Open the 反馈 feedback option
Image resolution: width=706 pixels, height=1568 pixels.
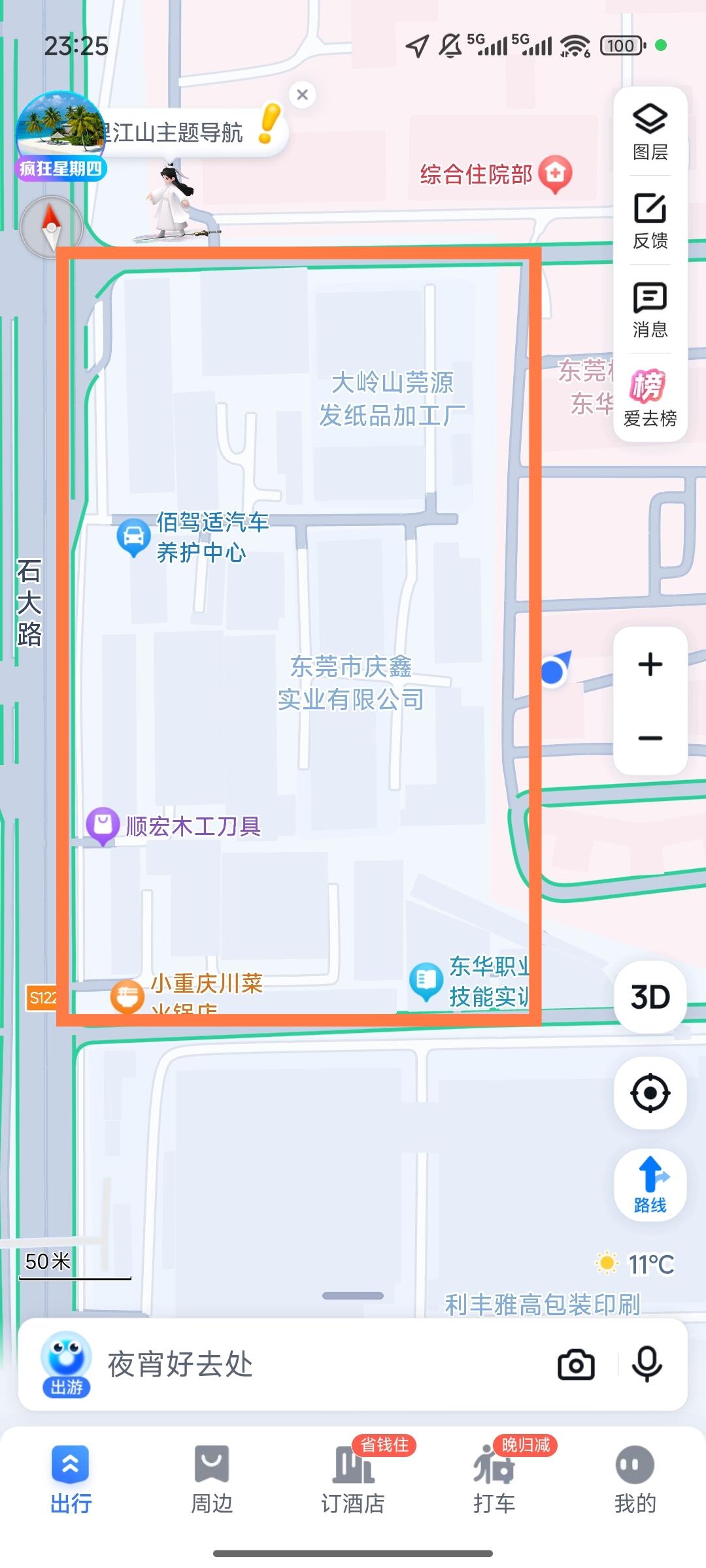coord(650,221)
